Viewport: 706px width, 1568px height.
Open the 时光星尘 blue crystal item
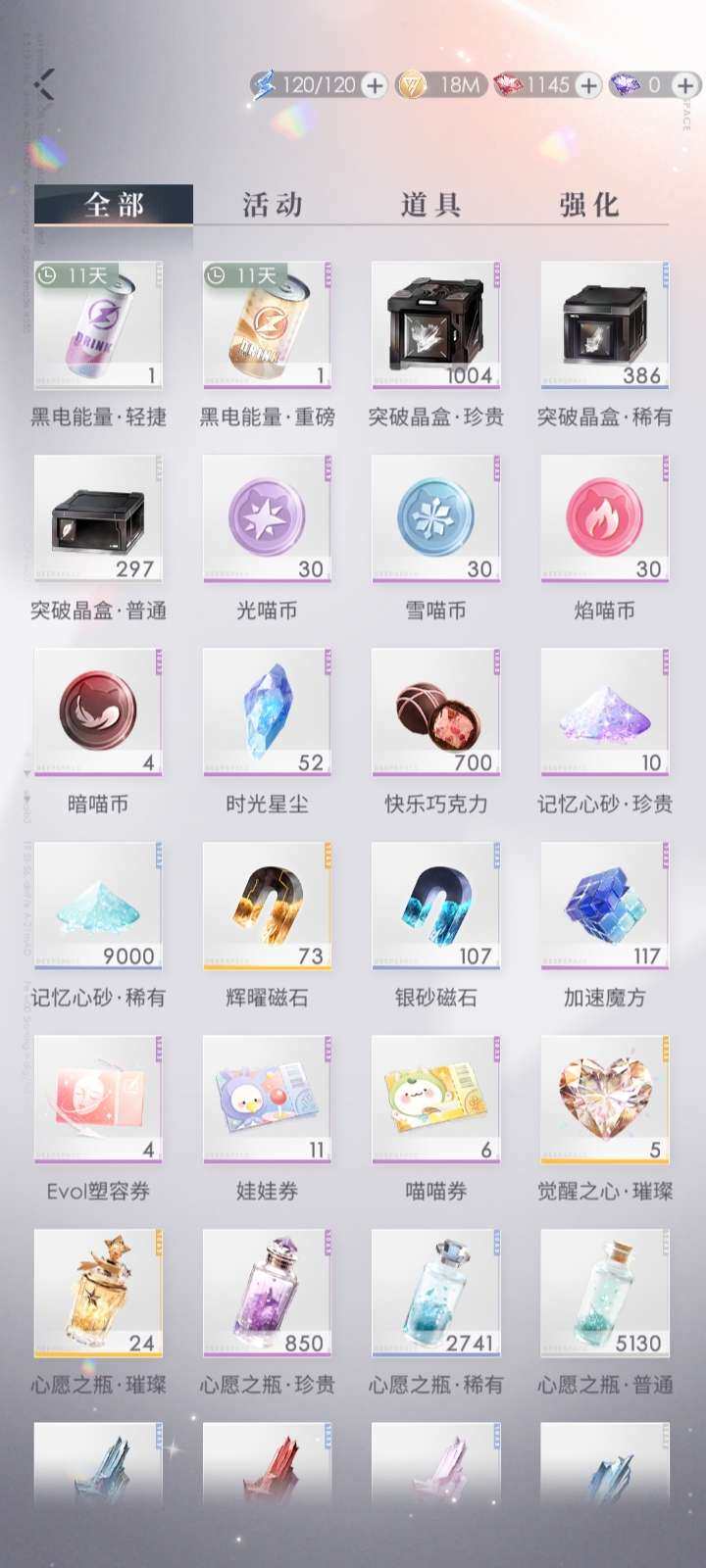point(267,712)
